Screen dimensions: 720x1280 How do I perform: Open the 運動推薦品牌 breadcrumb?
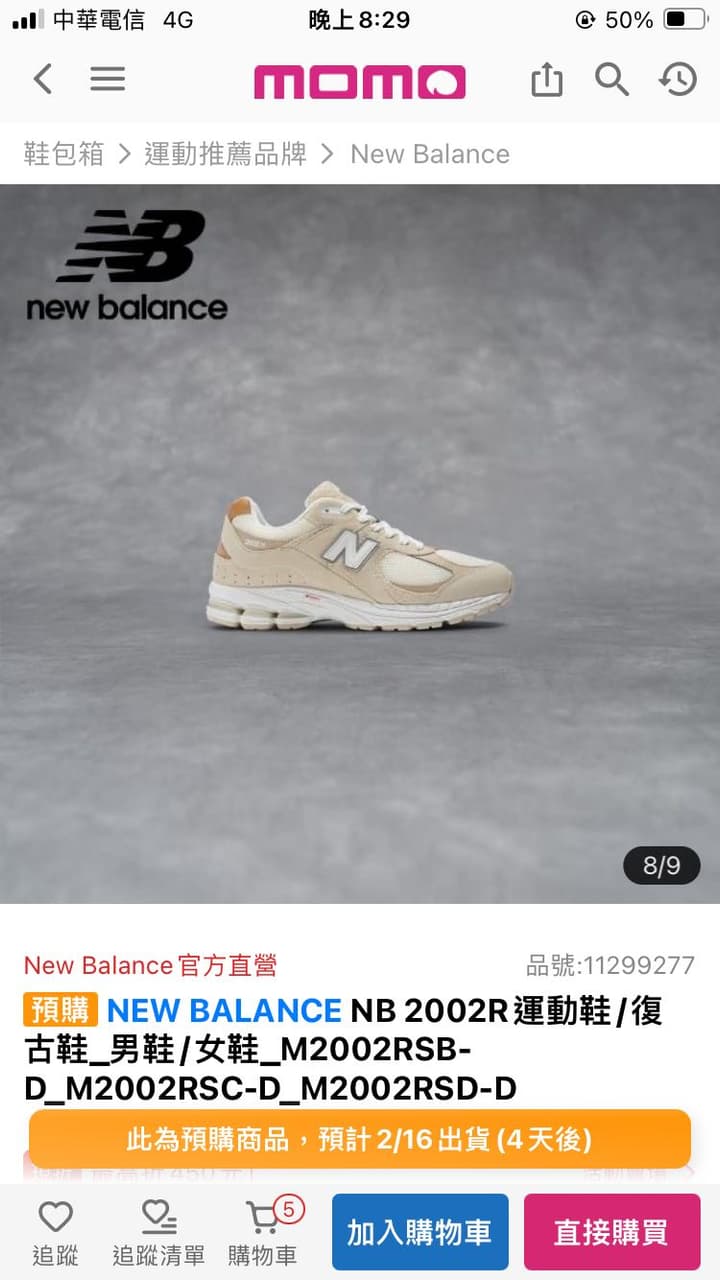227,153
